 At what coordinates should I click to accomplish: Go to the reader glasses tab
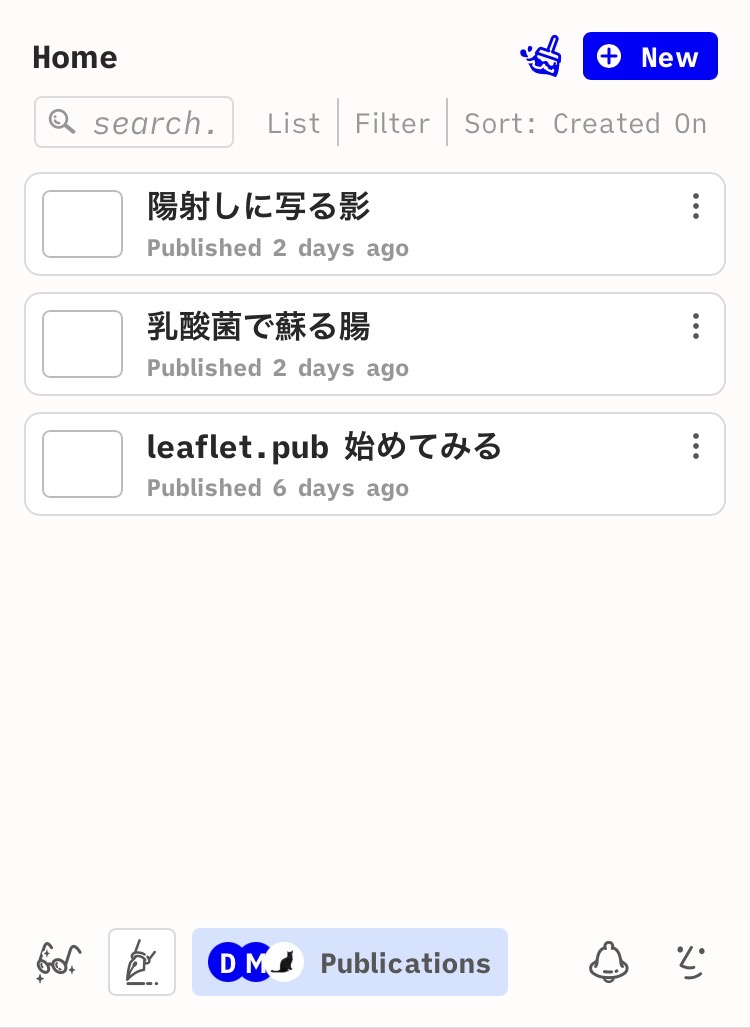59,962
